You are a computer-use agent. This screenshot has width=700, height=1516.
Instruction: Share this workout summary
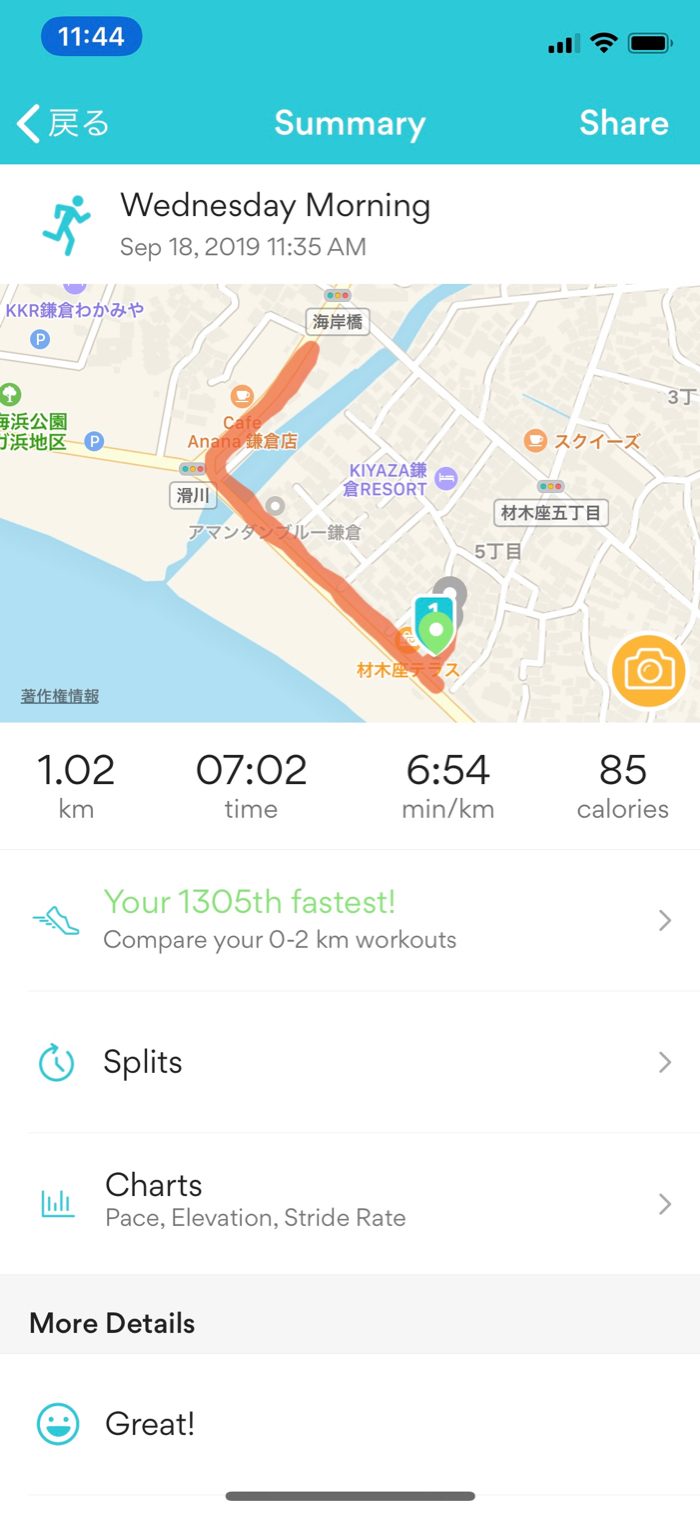[x=623, y=123]
